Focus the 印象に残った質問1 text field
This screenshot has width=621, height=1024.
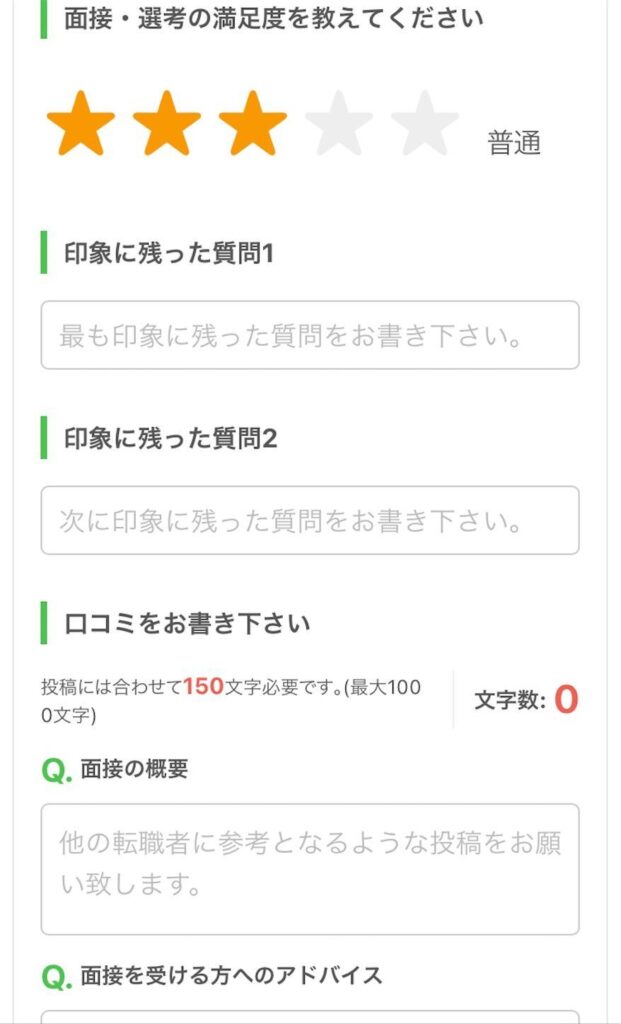point(310,335)
